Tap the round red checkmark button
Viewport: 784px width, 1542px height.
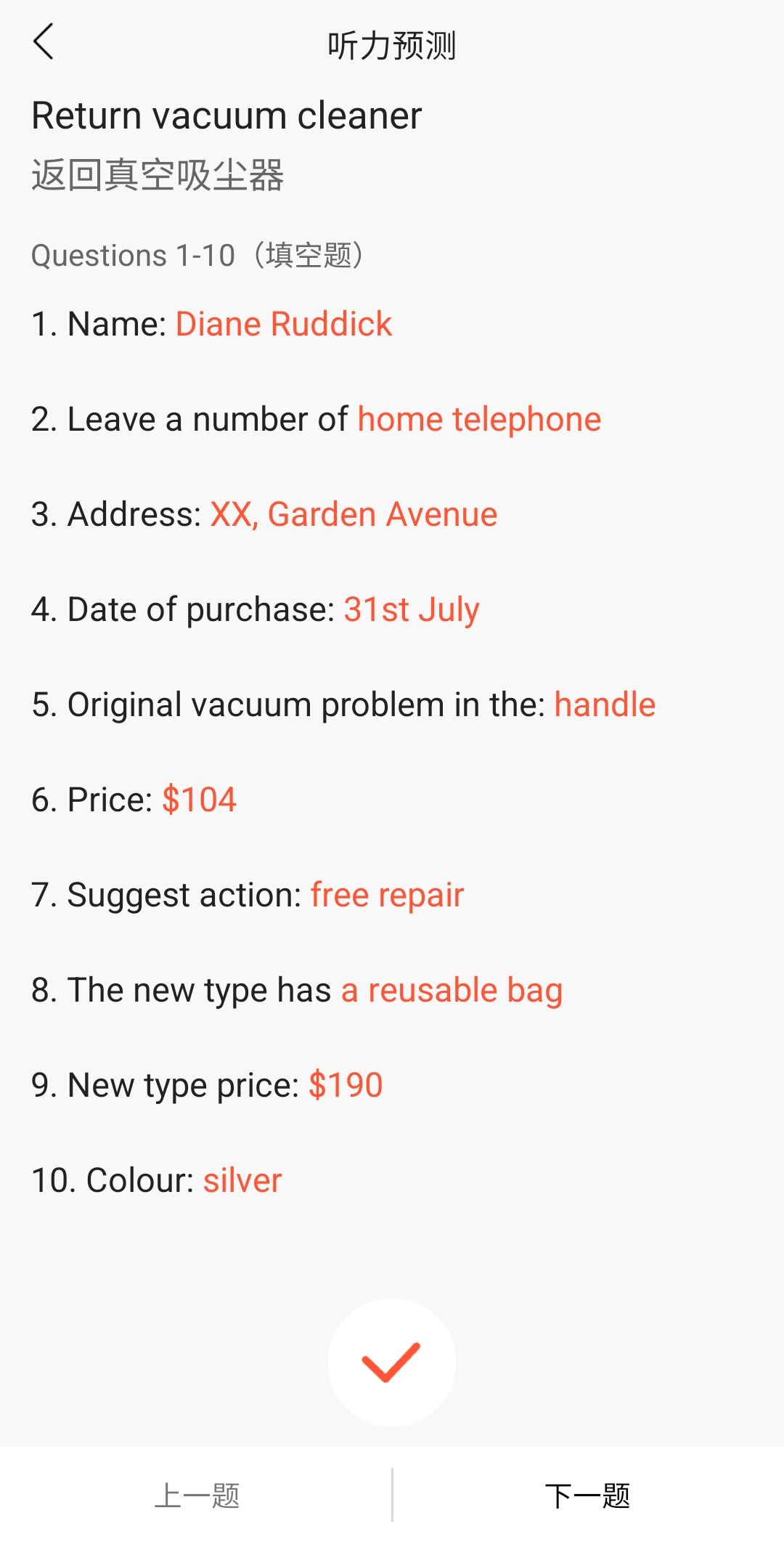pos(392,1363)
